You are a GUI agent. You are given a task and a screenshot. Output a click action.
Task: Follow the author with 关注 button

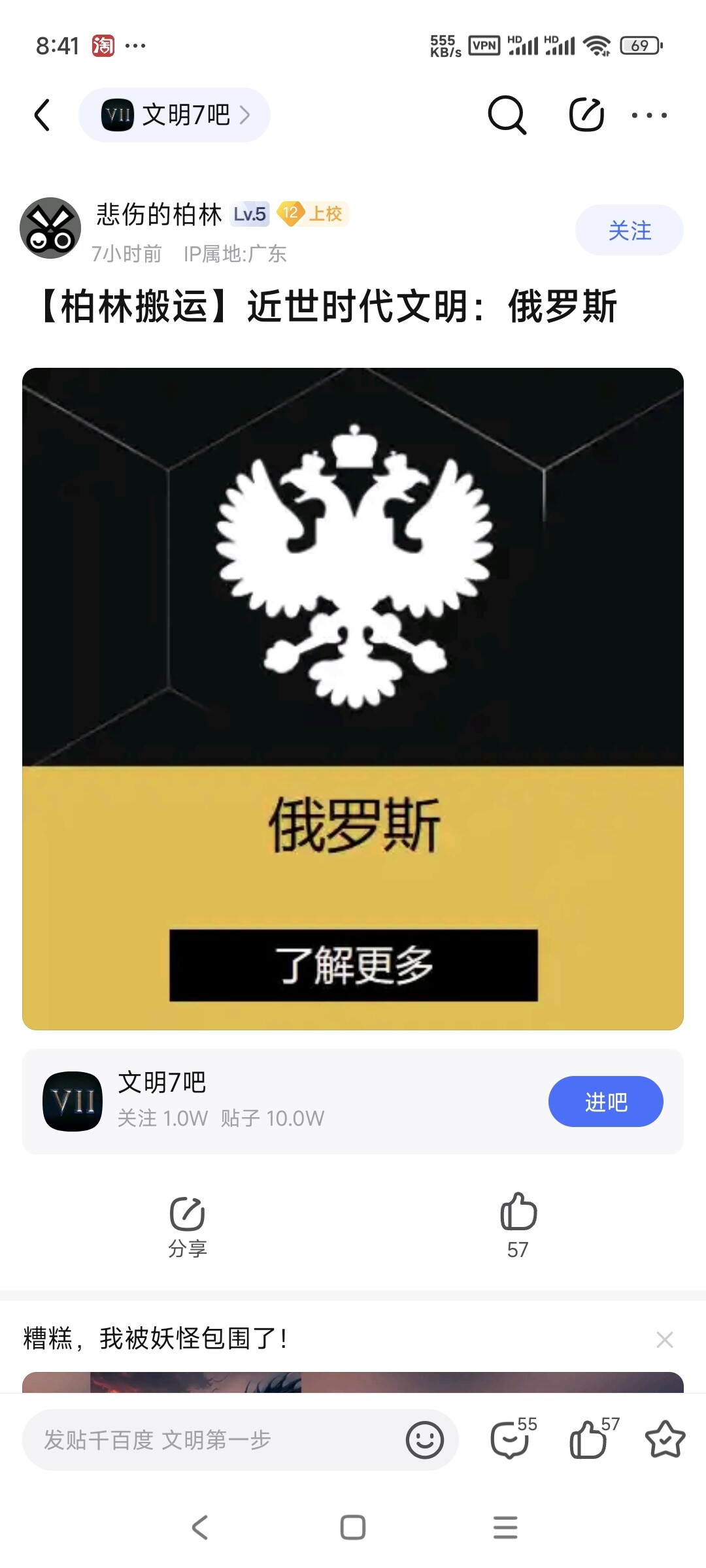click(x=629, y=230)
